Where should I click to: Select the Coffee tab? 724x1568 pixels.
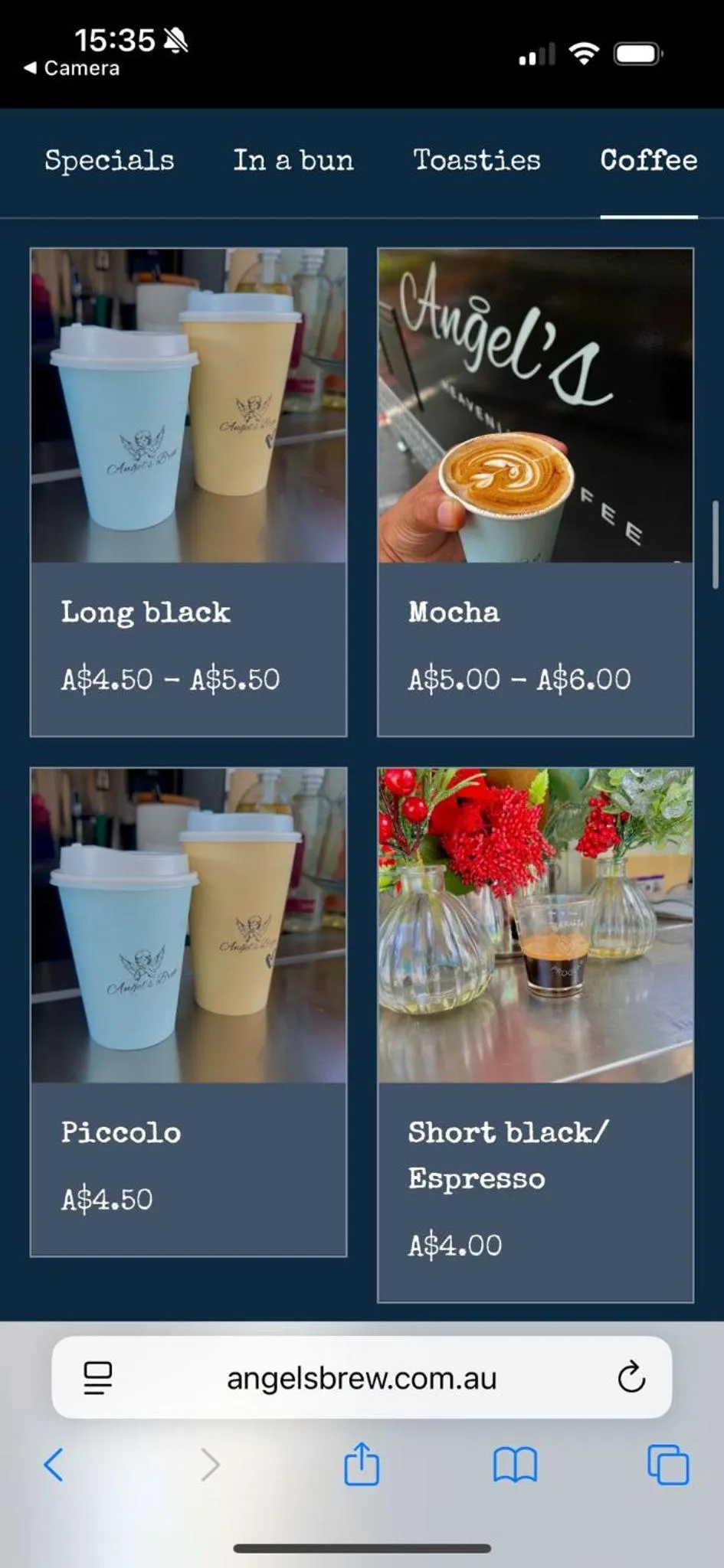click(648, 160)
